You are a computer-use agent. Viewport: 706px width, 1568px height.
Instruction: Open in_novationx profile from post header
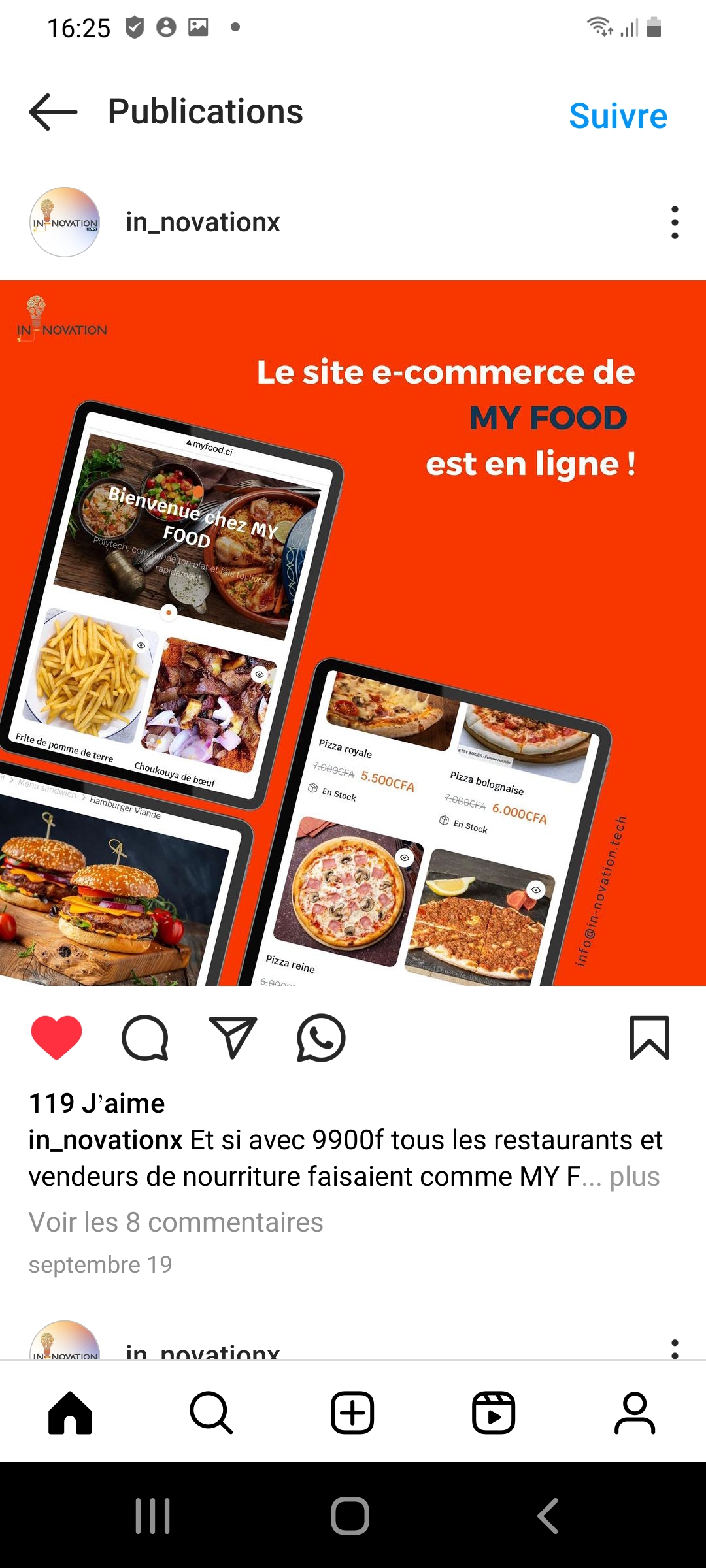pyautogui.click(x=203, y=222)
